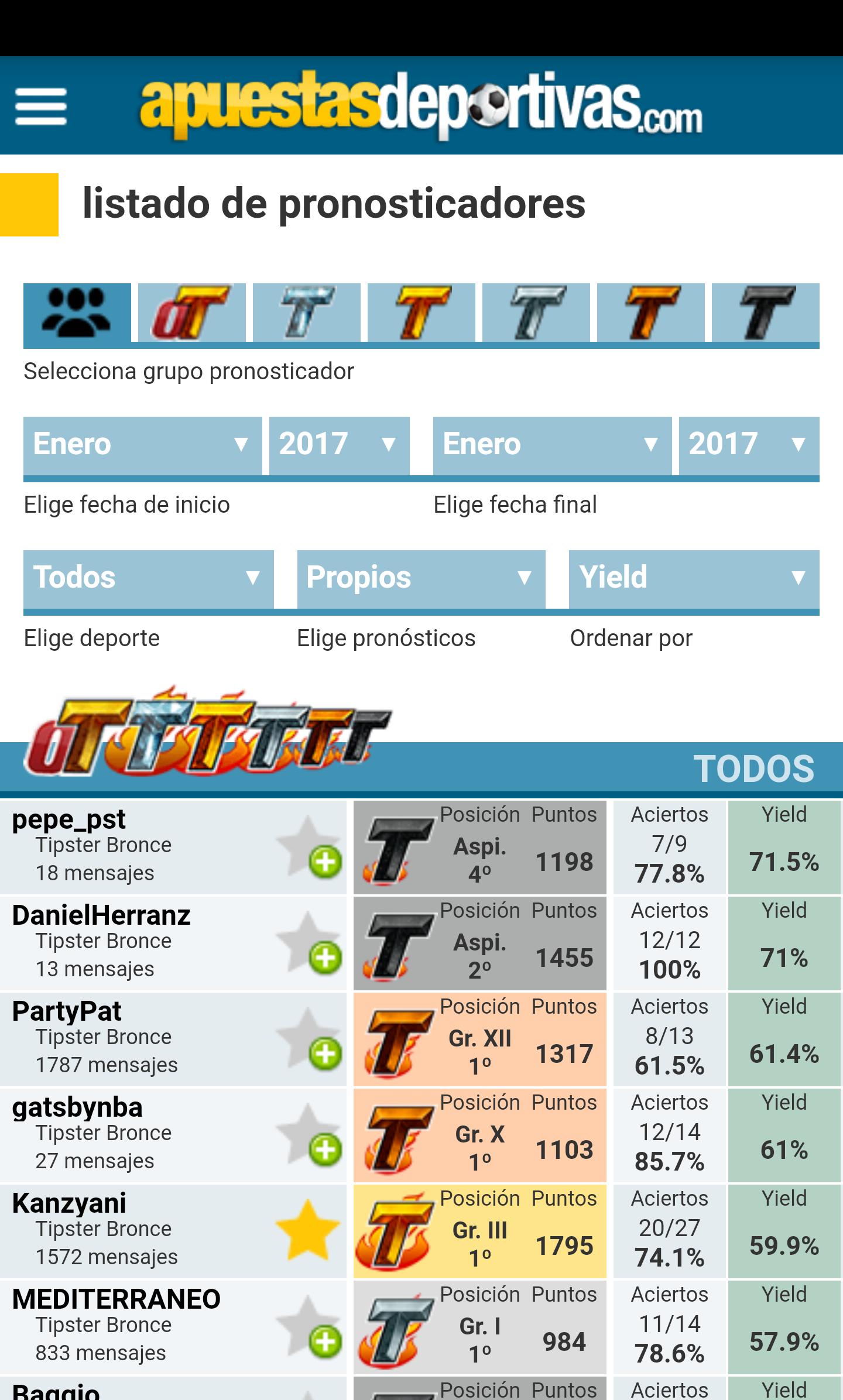
Task: Expand the Propios predictions dropdown
Action: [421, 578]
